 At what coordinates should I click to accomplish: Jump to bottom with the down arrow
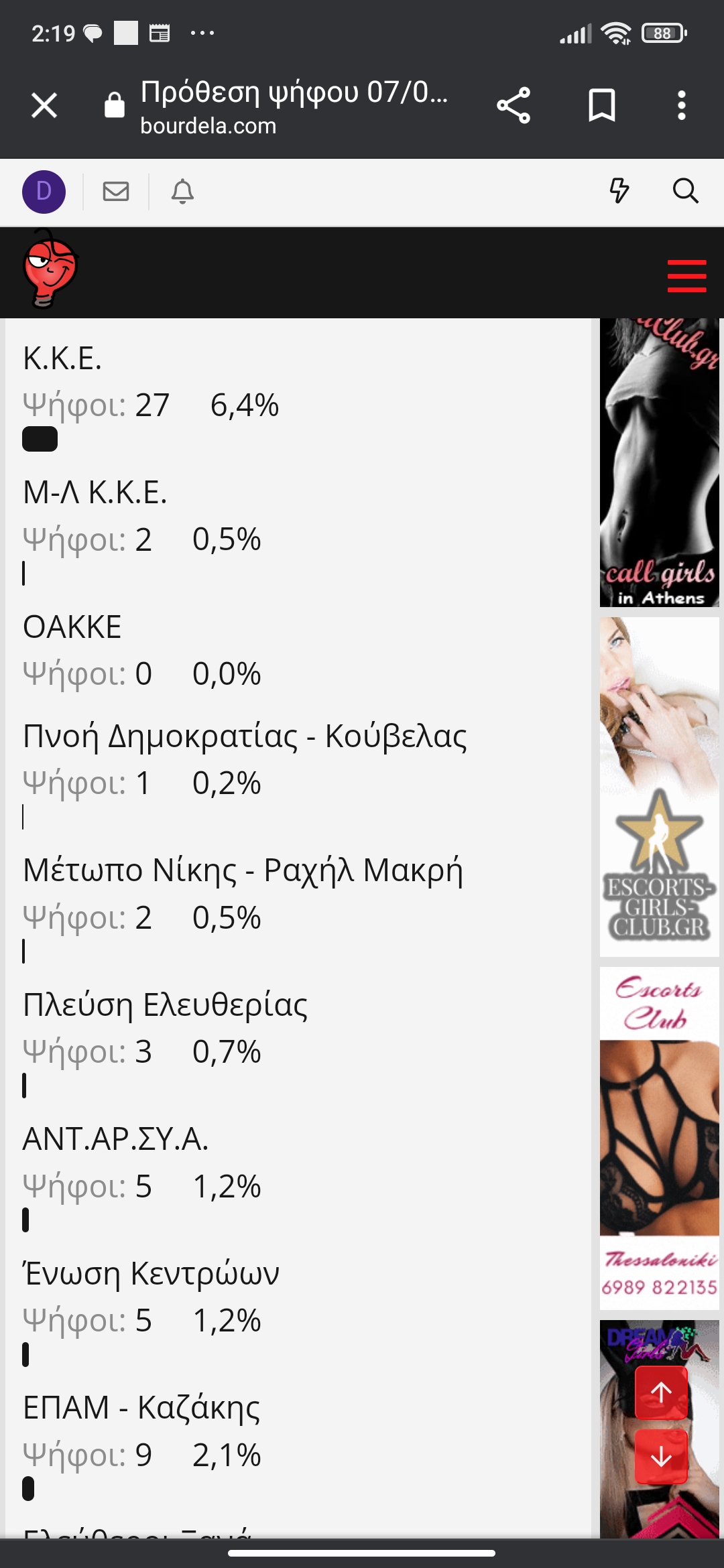(661, 1456)
